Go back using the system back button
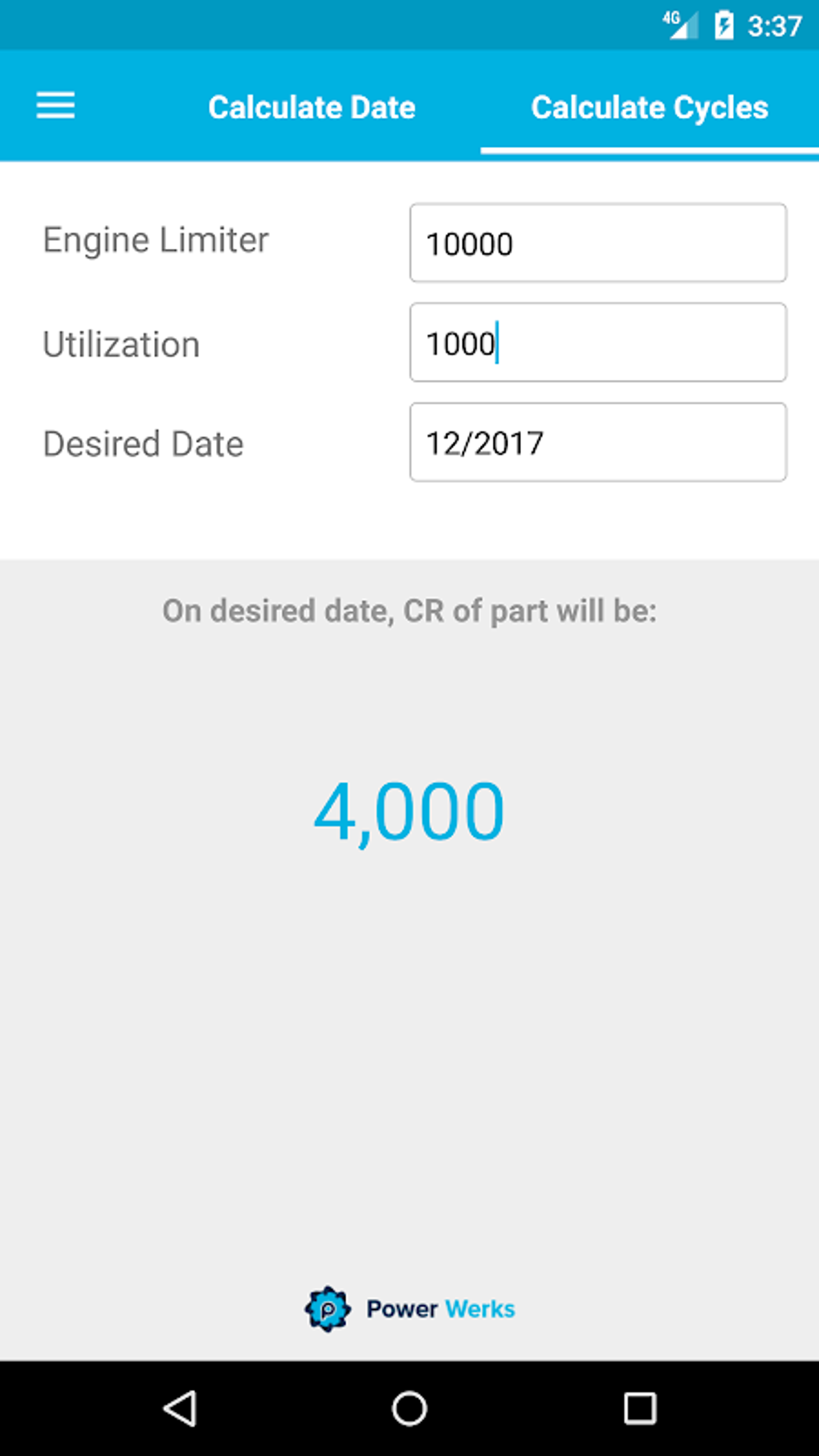The width and height of the screenshot is (819, 1456). (x=180, y=1408)
